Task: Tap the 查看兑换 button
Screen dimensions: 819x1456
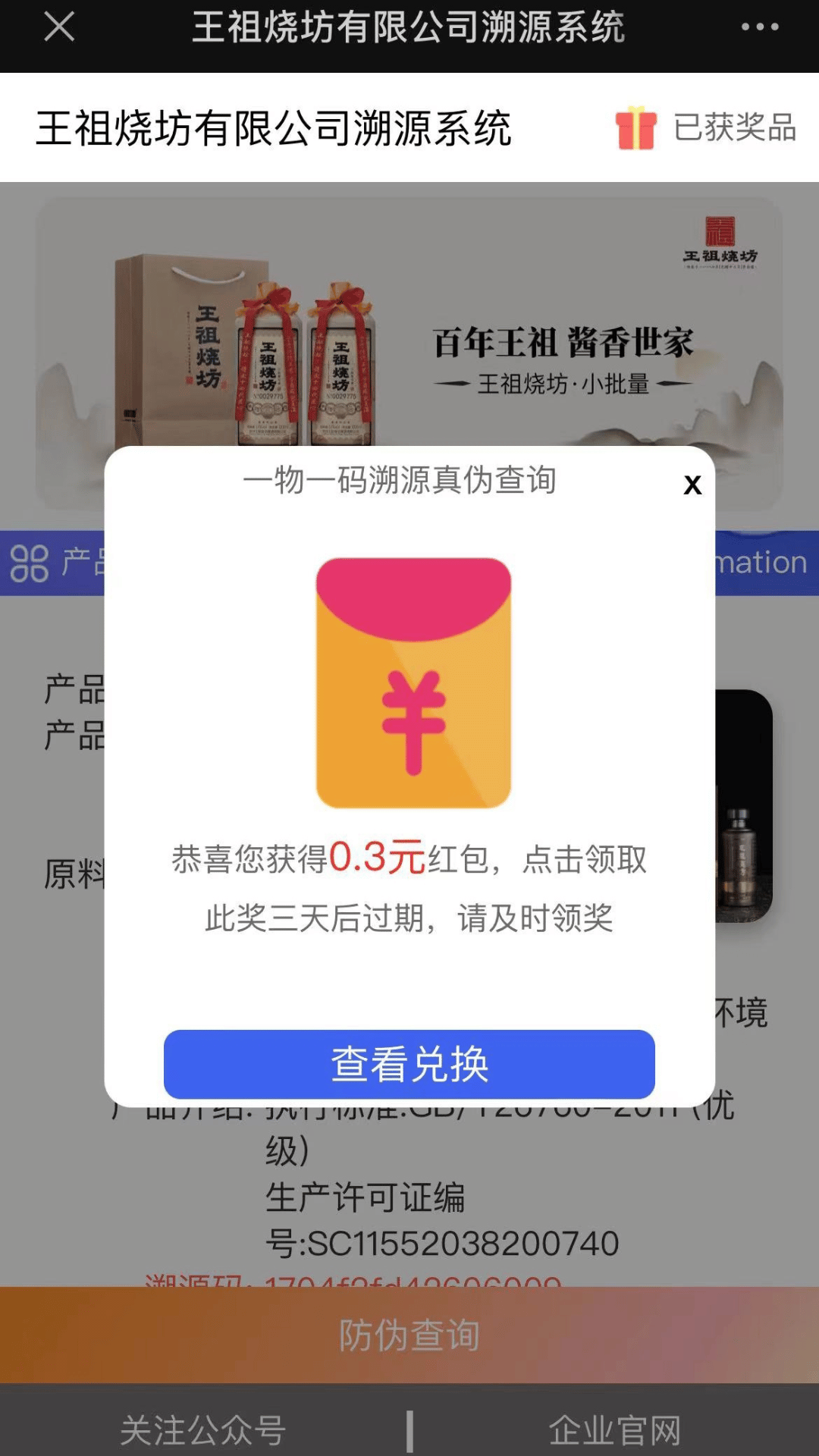Action: (409, 1064)
